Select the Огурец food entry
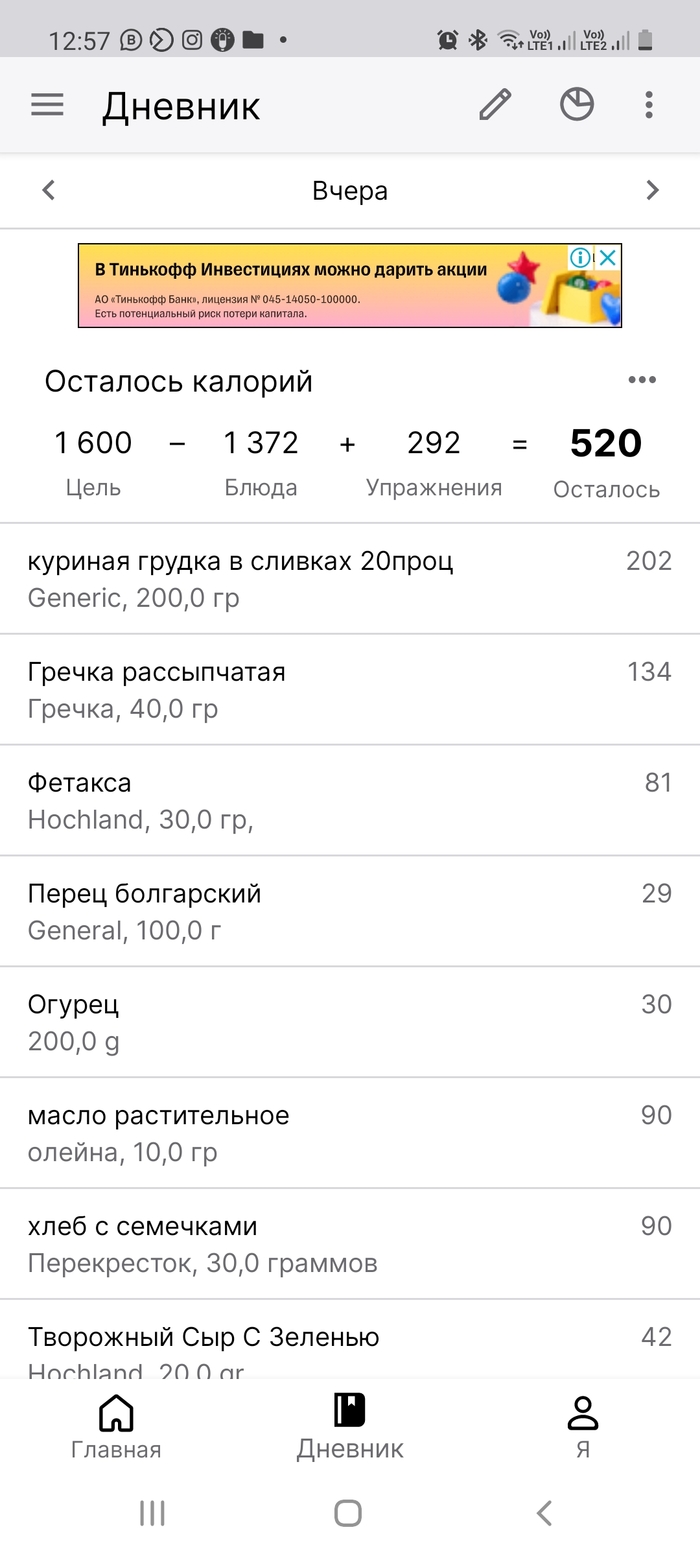 point(350,1022)
